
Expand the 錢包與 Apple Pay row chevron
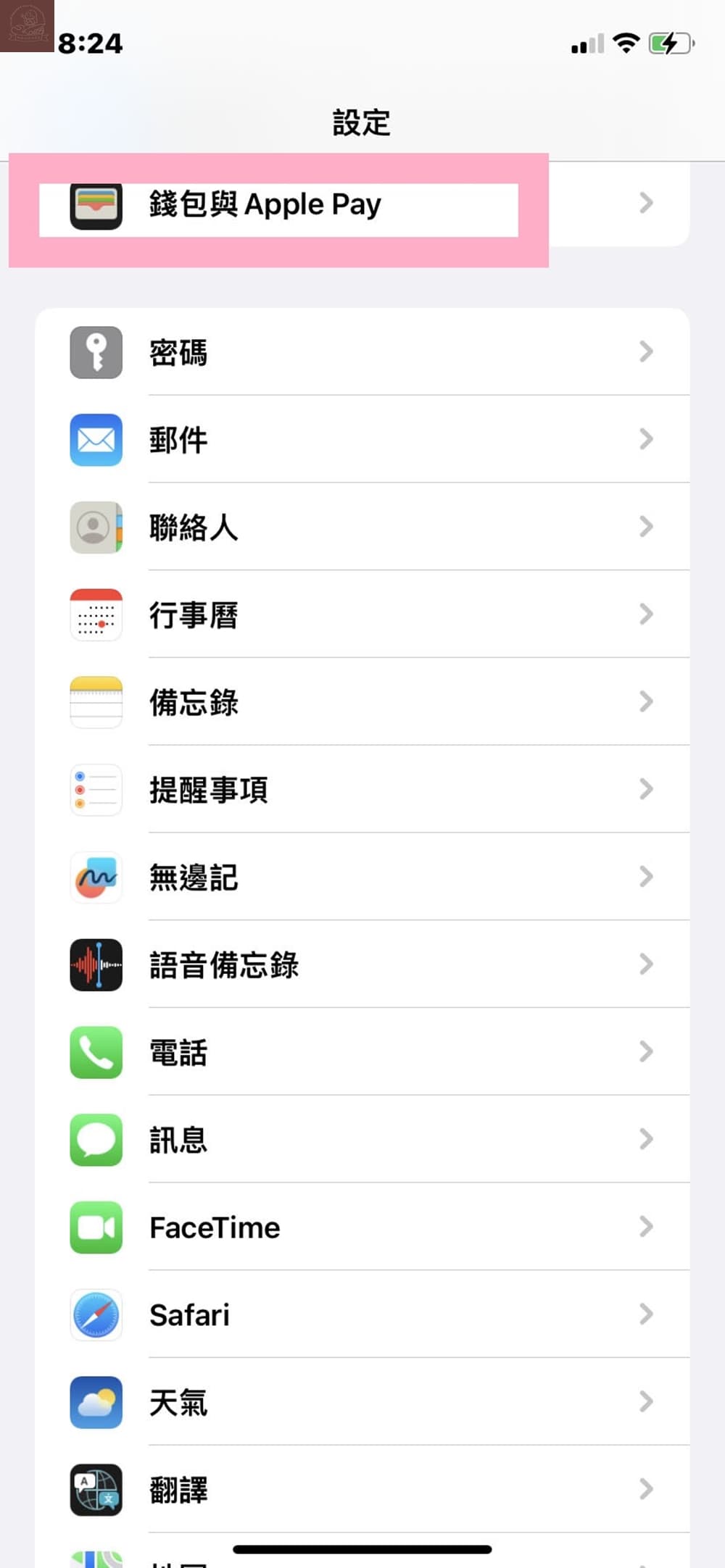click(645, 204)
